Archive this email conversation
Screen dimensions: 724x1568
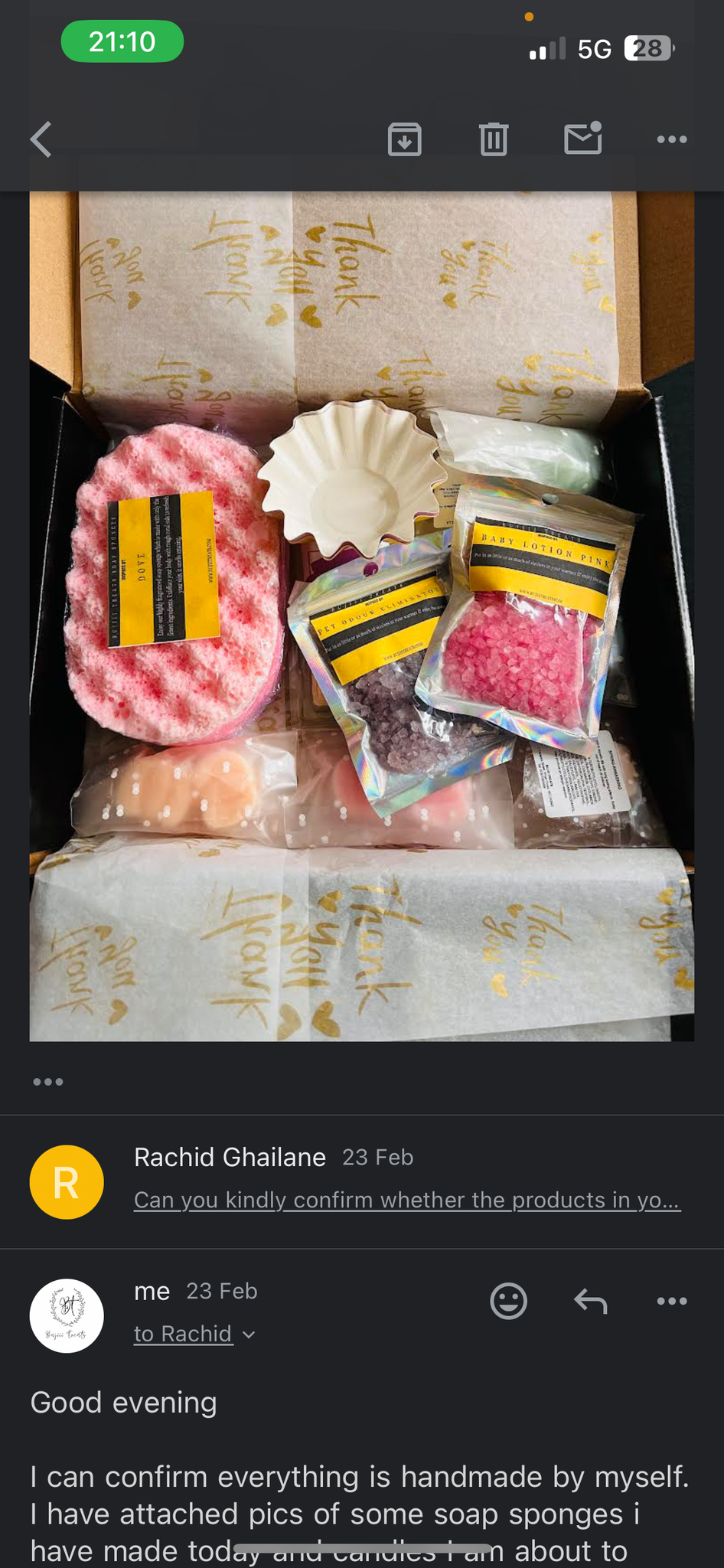[404, 139]
